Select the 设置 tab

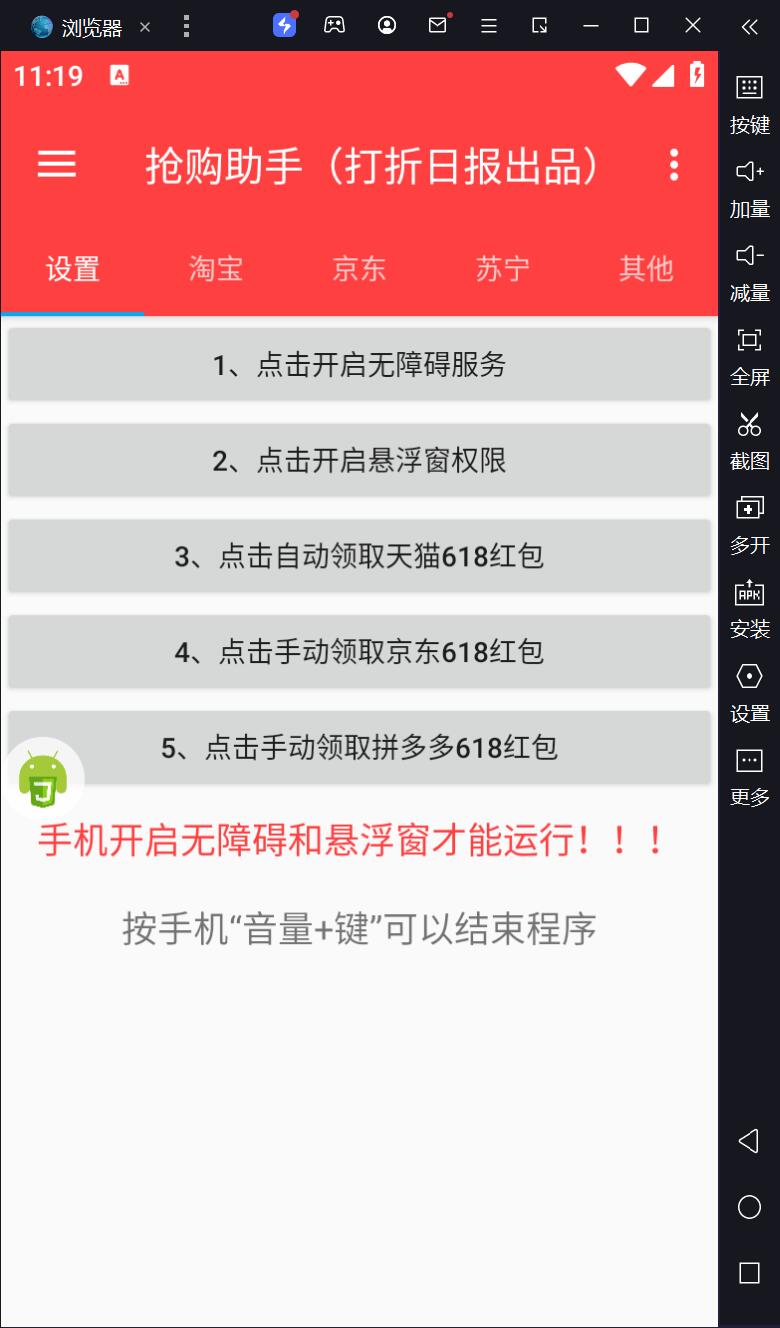pyautogui.click(x=73, y=269)
